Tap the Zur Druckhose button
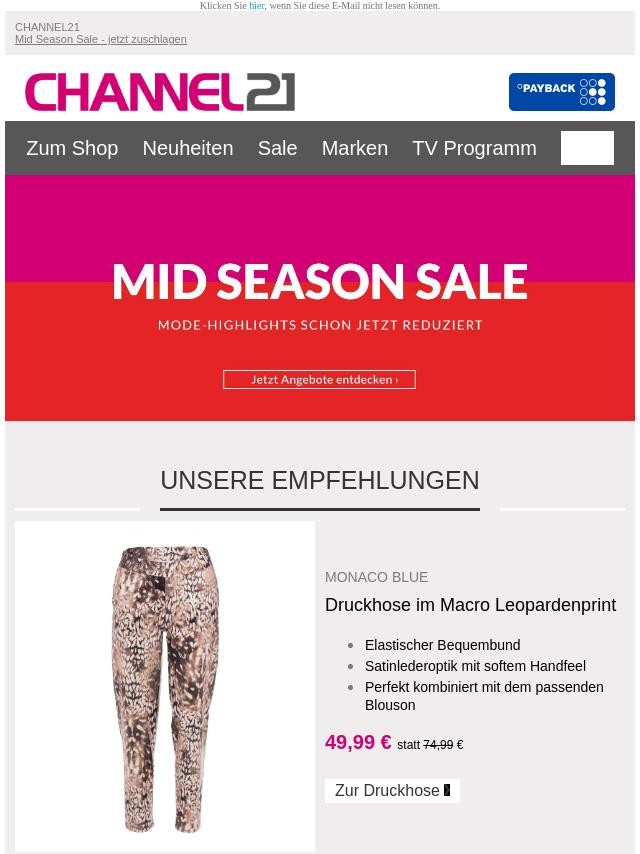 (x=392, y=791)
